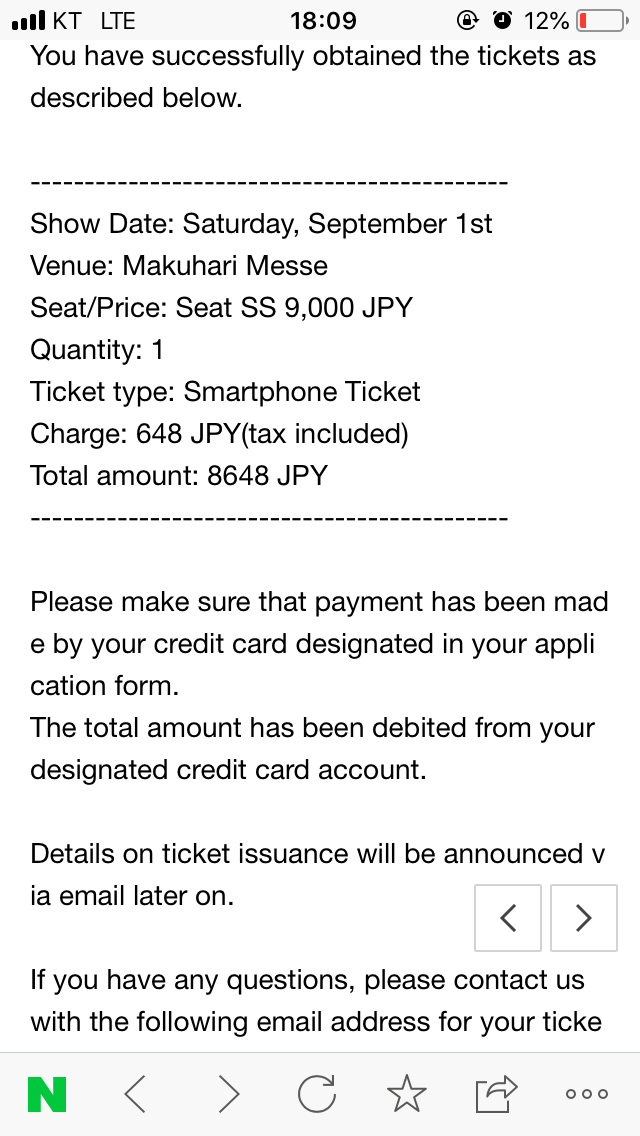Tap the floating right arrow button
Image resolution: width=640 pixels, height=1136 pixels.
click(x=584, y=917)
